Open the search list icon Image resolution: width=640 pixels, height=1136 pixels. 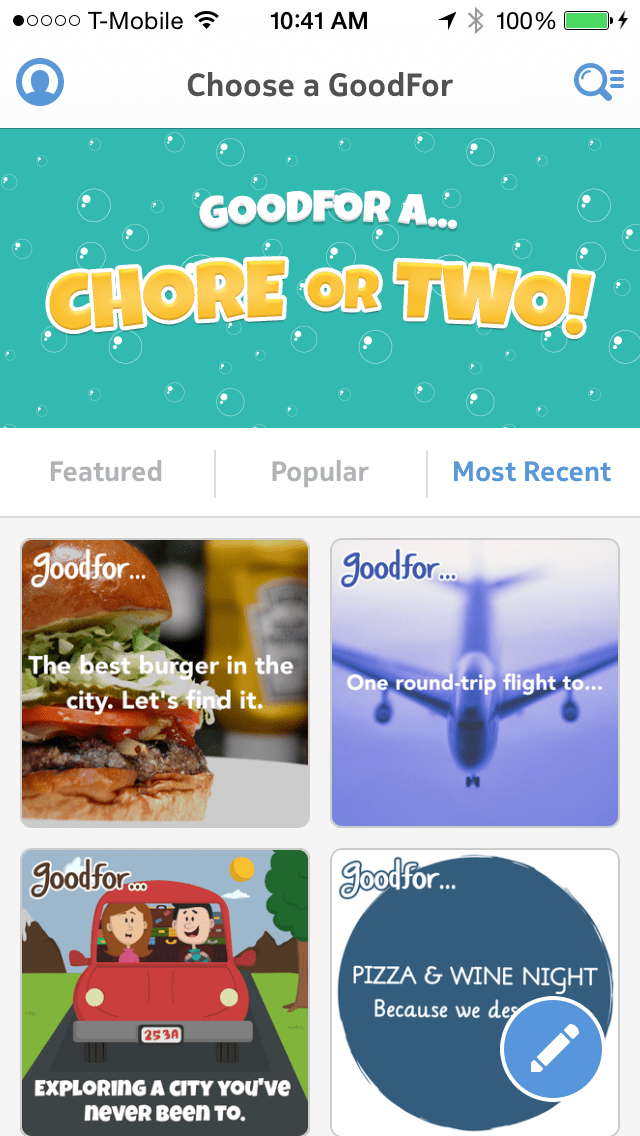point(598,83)
